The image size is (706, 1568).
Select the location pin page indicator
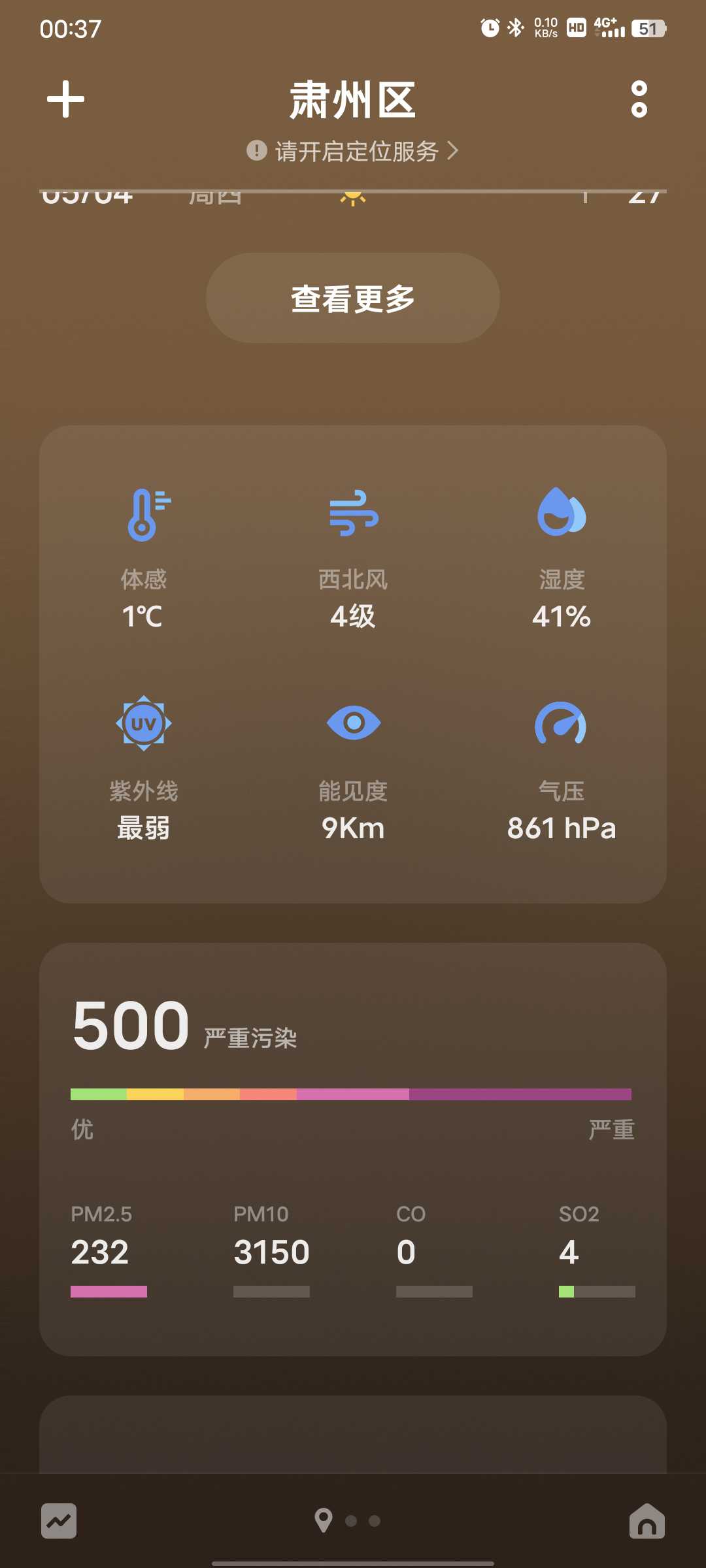click(324, 1520)
